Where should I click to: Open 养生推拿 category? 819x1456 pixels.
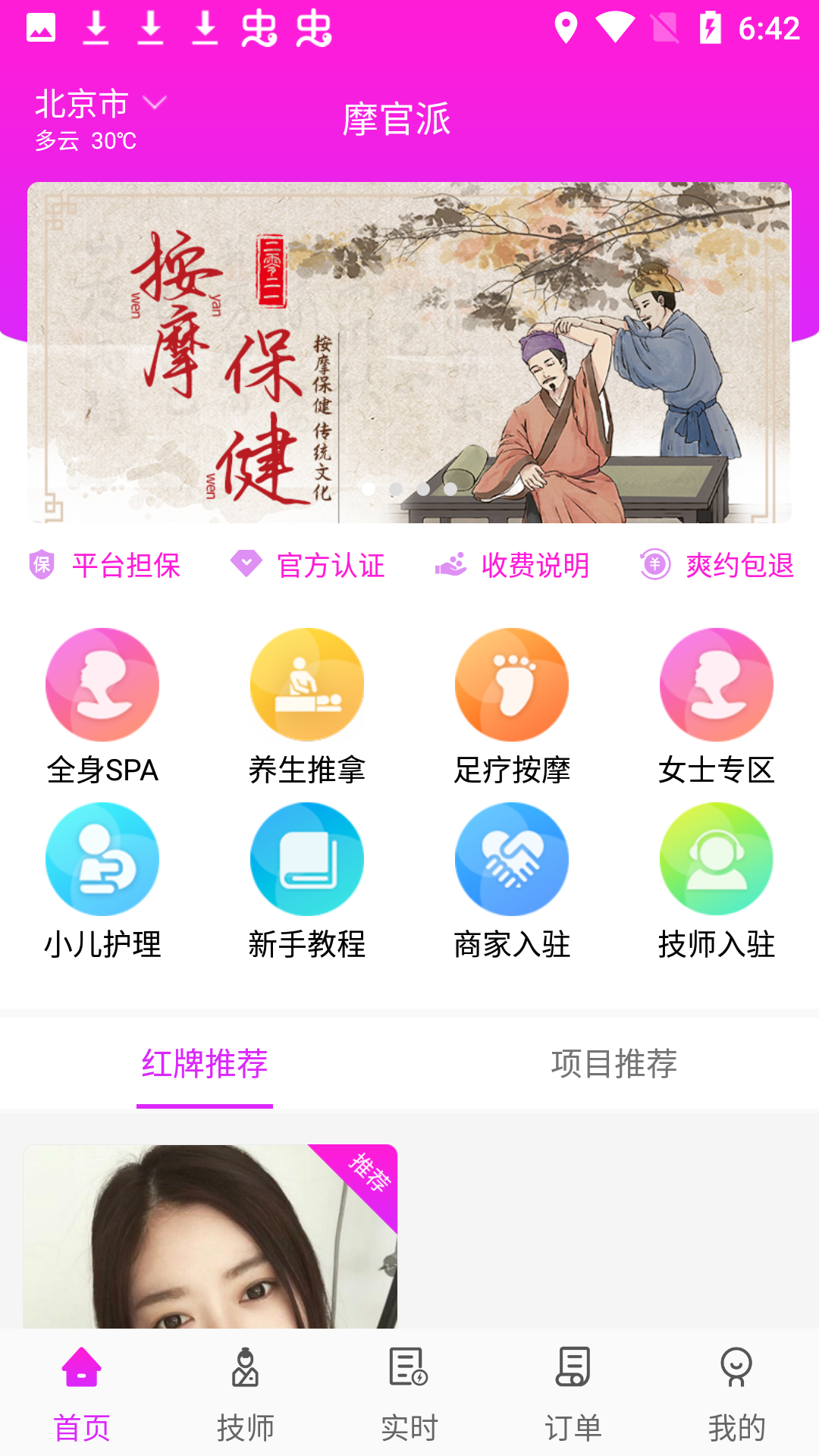point(307,705)
